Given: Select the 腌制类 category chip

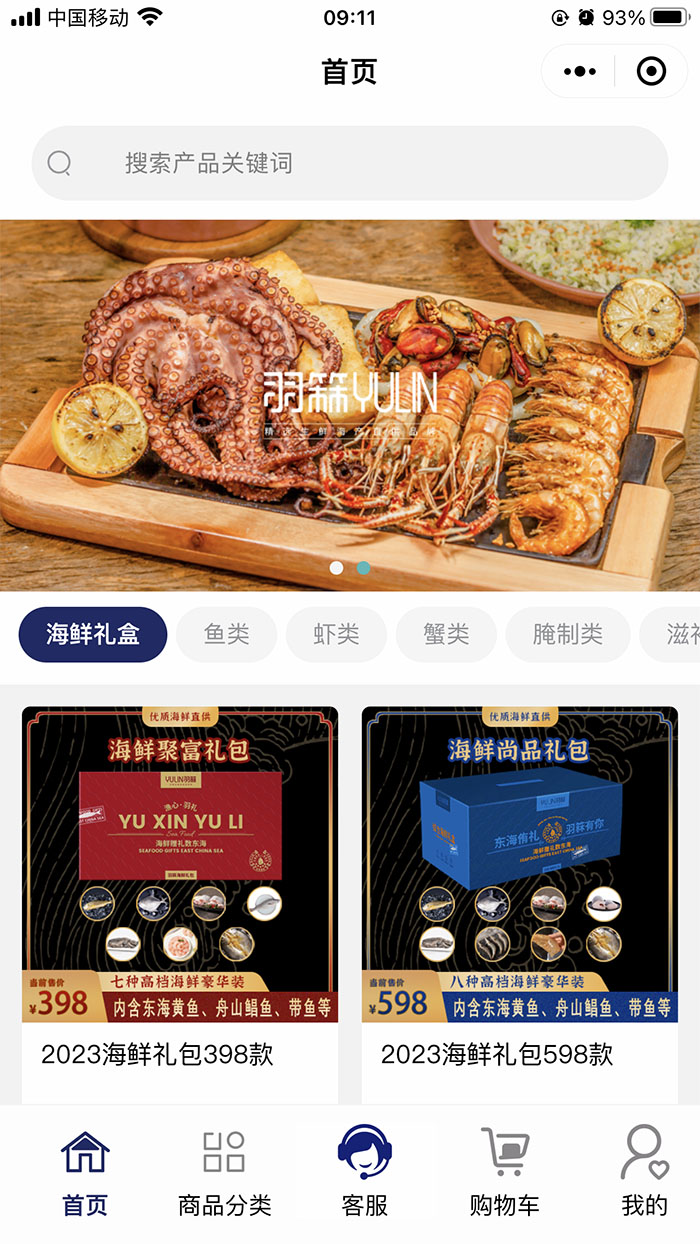Looking at the screenshot, I should pyautogui.click(x=567, y=634).
